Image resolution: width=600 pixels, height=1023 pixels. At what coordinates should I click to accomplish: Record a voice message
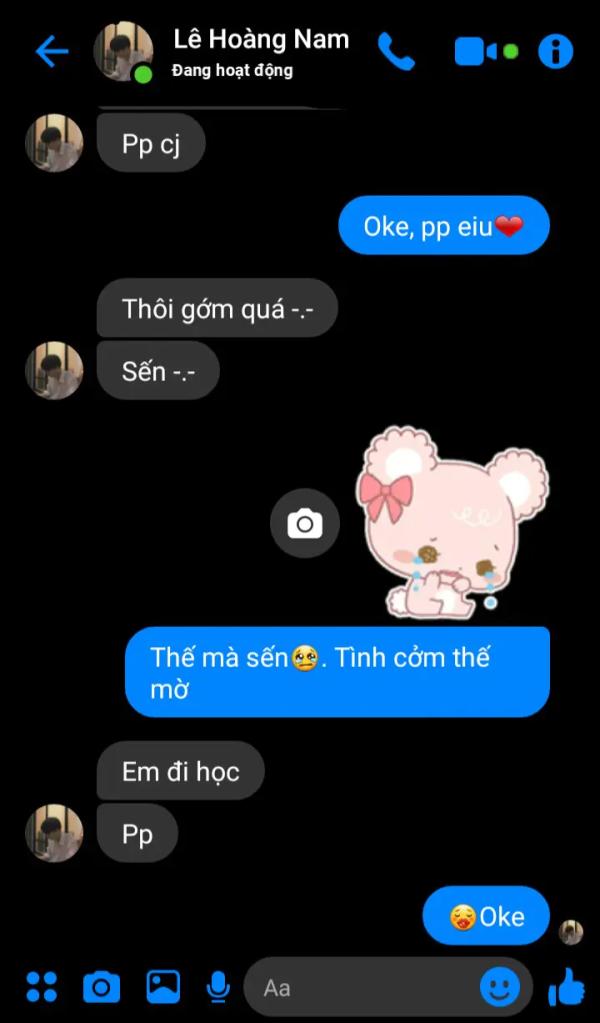tap(217, 987)
